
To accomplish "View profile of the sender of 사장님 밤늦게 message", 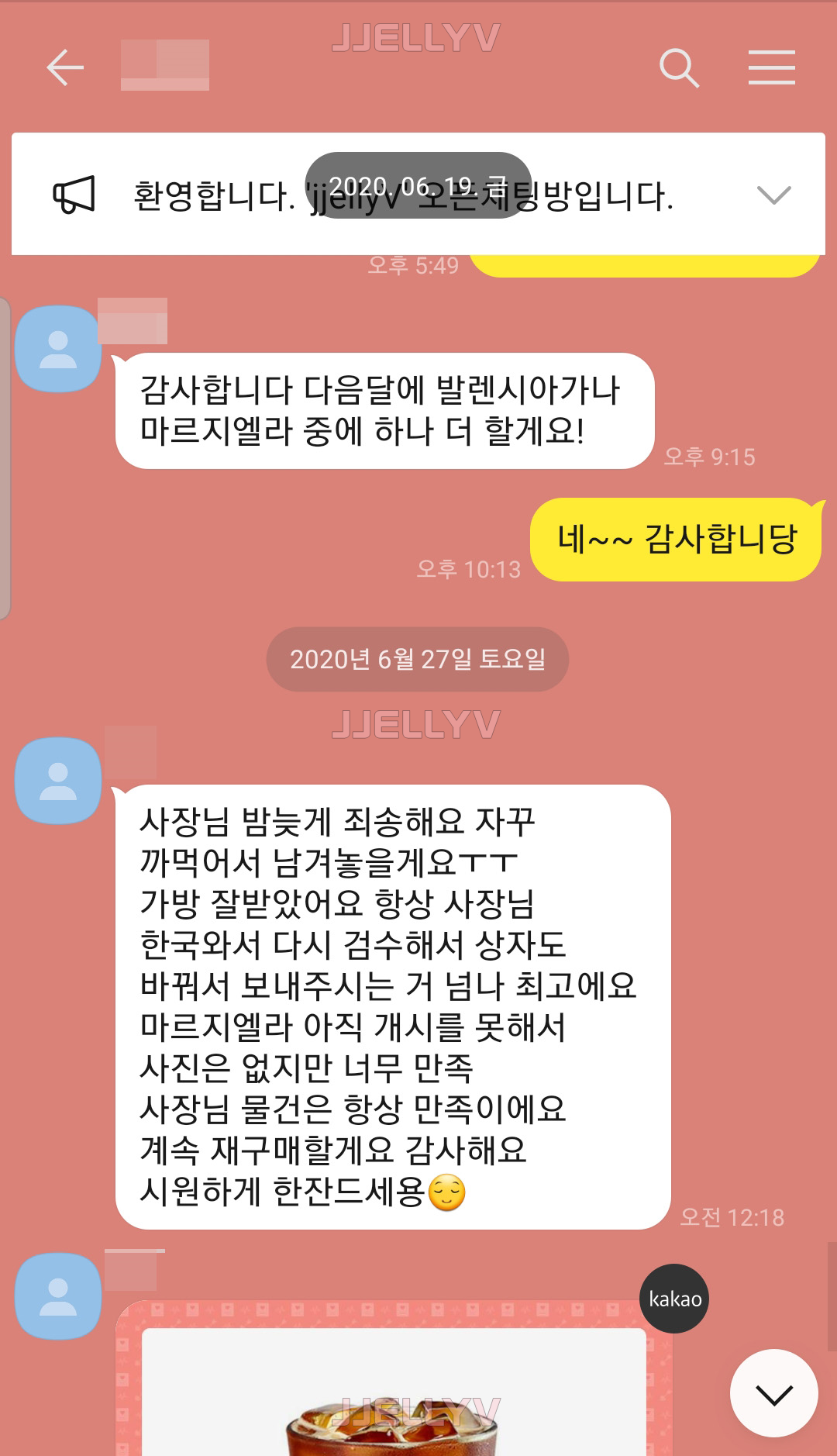I will point(58,780).
